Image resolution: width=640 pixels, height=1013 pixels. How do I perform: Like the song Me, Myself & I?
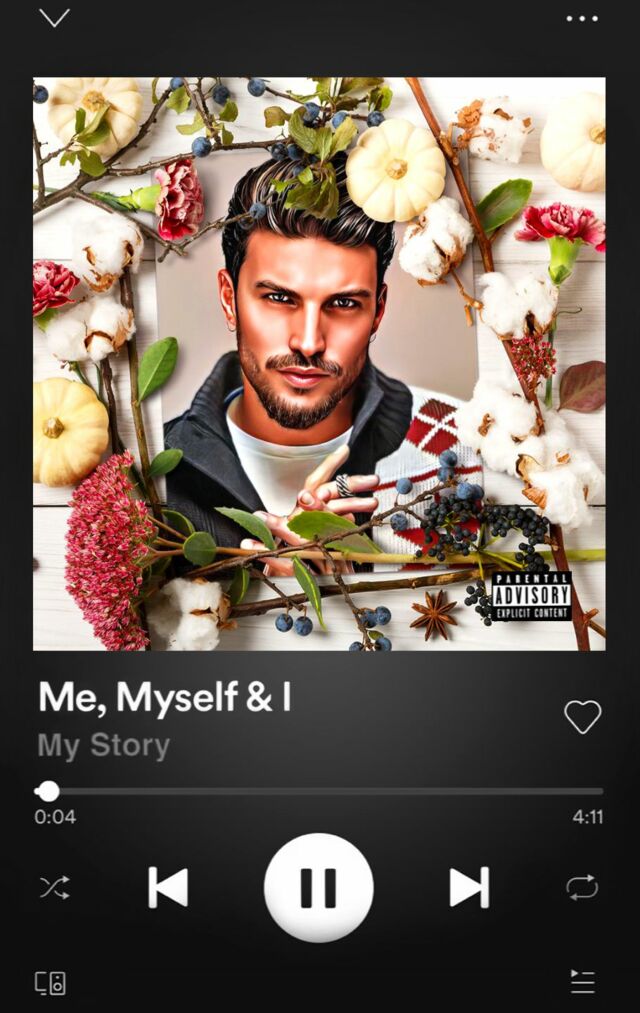point(582,716)
